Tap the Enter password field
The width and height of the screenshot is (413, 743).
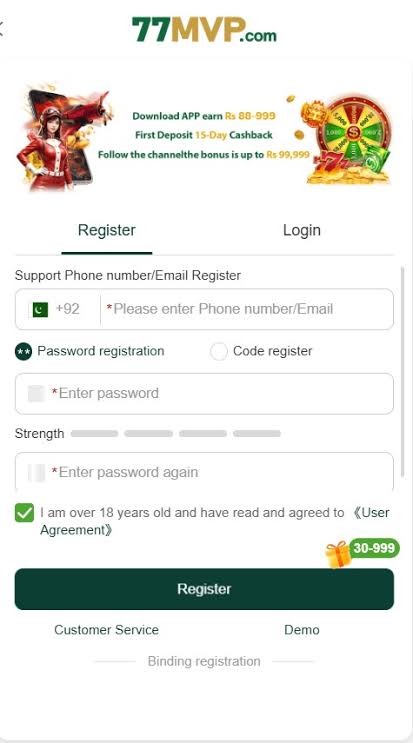coord(204,393)
